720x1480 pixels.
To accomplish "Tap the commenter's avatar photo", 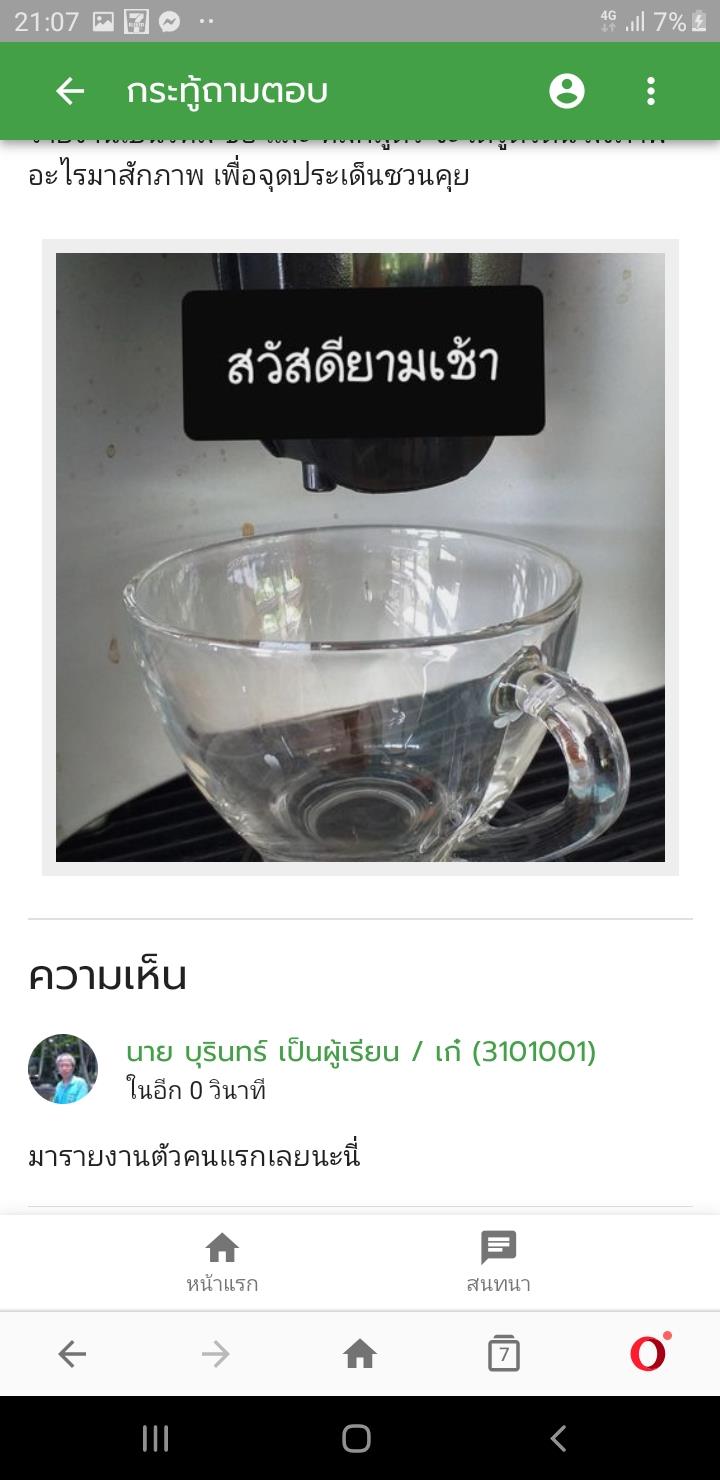I will 63,1069.
